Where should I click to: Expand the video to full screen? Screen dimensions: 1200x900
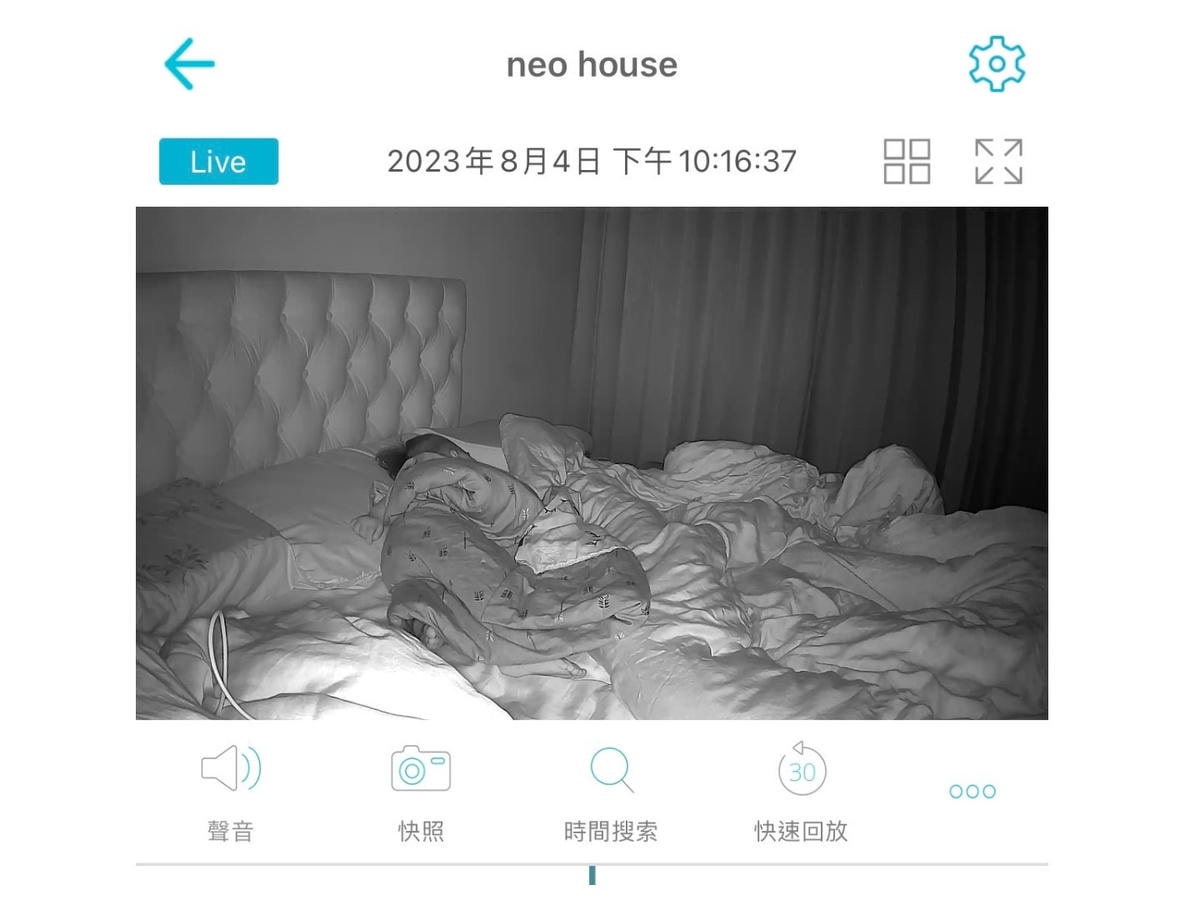998,161
